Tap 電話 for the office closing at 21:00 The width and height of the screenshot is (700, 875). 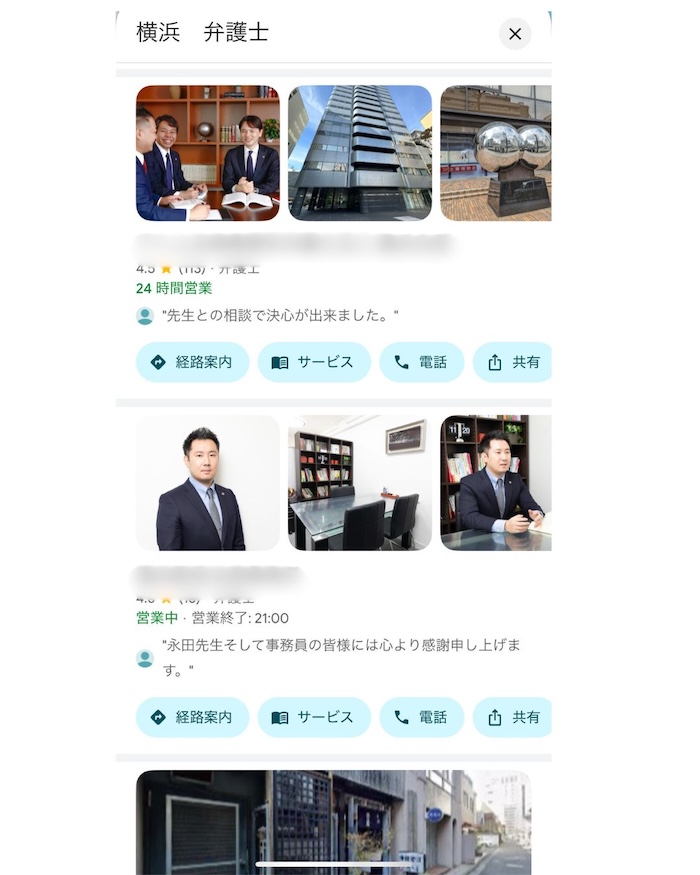pos(421,717)
